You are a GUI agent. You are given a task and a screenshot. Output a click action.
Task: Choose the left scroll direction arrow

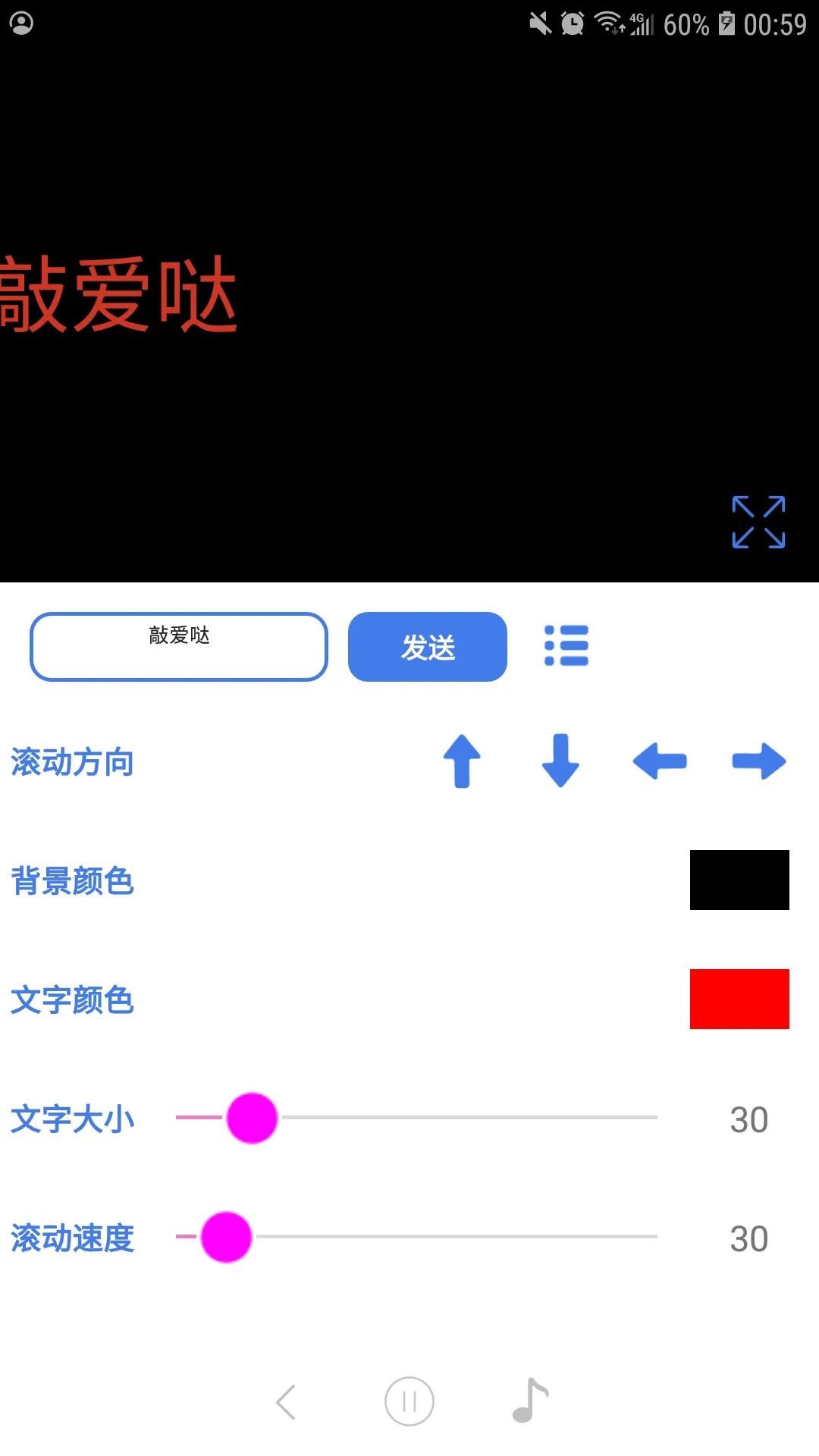pyautogui.click(x=660, y=761)
